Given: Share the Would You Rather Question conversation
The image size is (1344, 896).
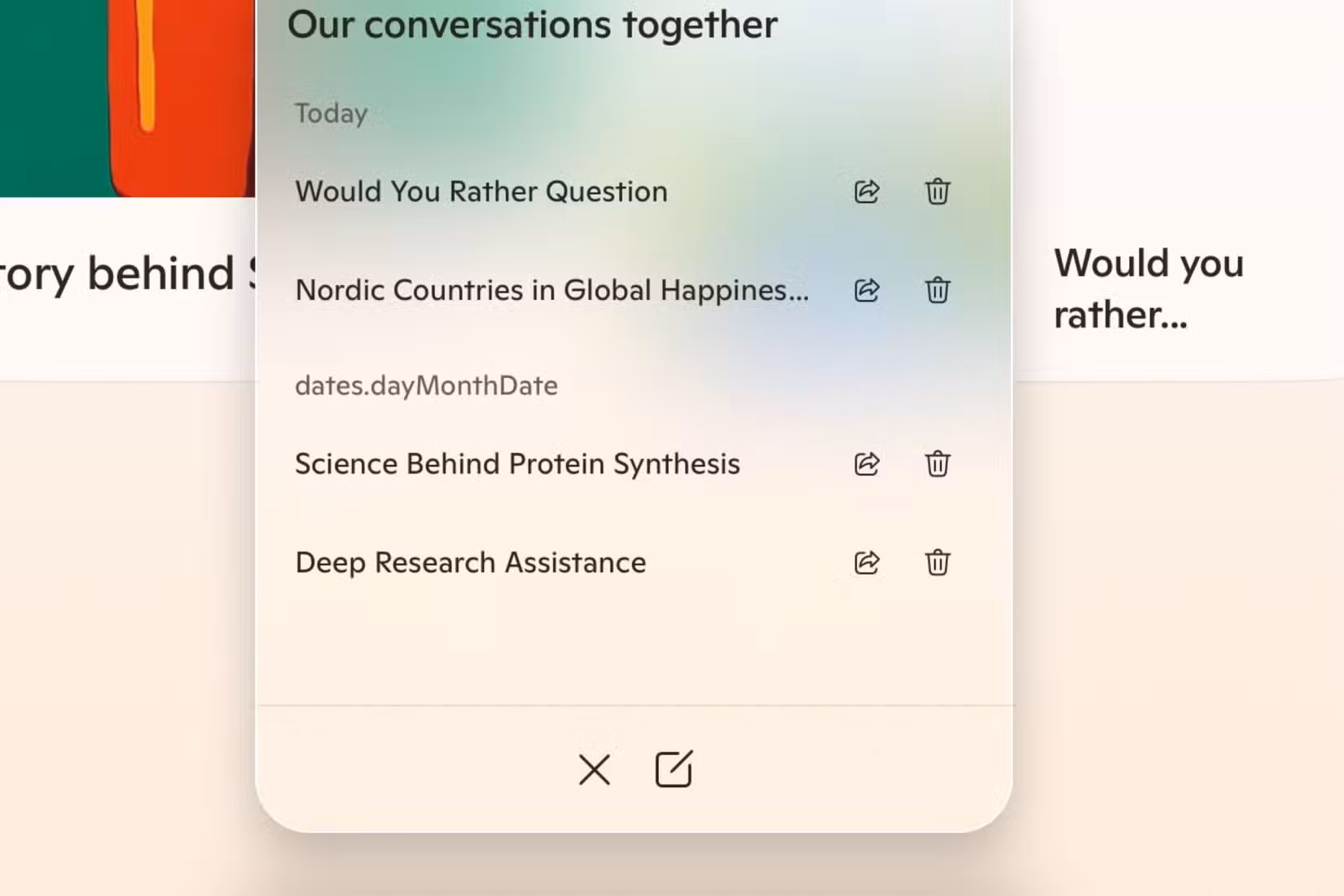Looking at the screenshot, I should (x=867, y=191).
